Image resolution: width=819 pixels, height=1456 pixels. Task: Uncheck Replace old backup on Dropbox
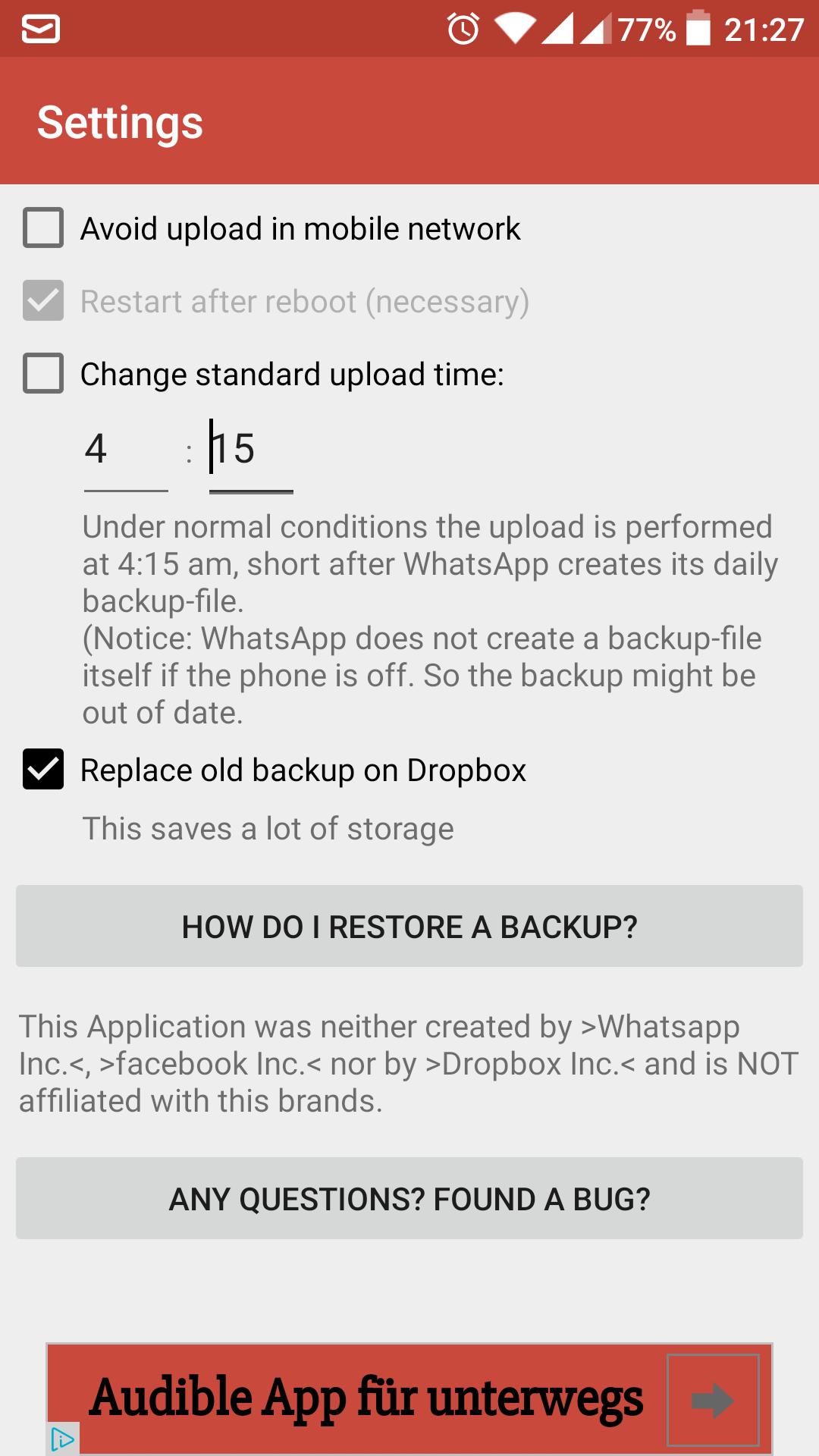pos(43,770)
